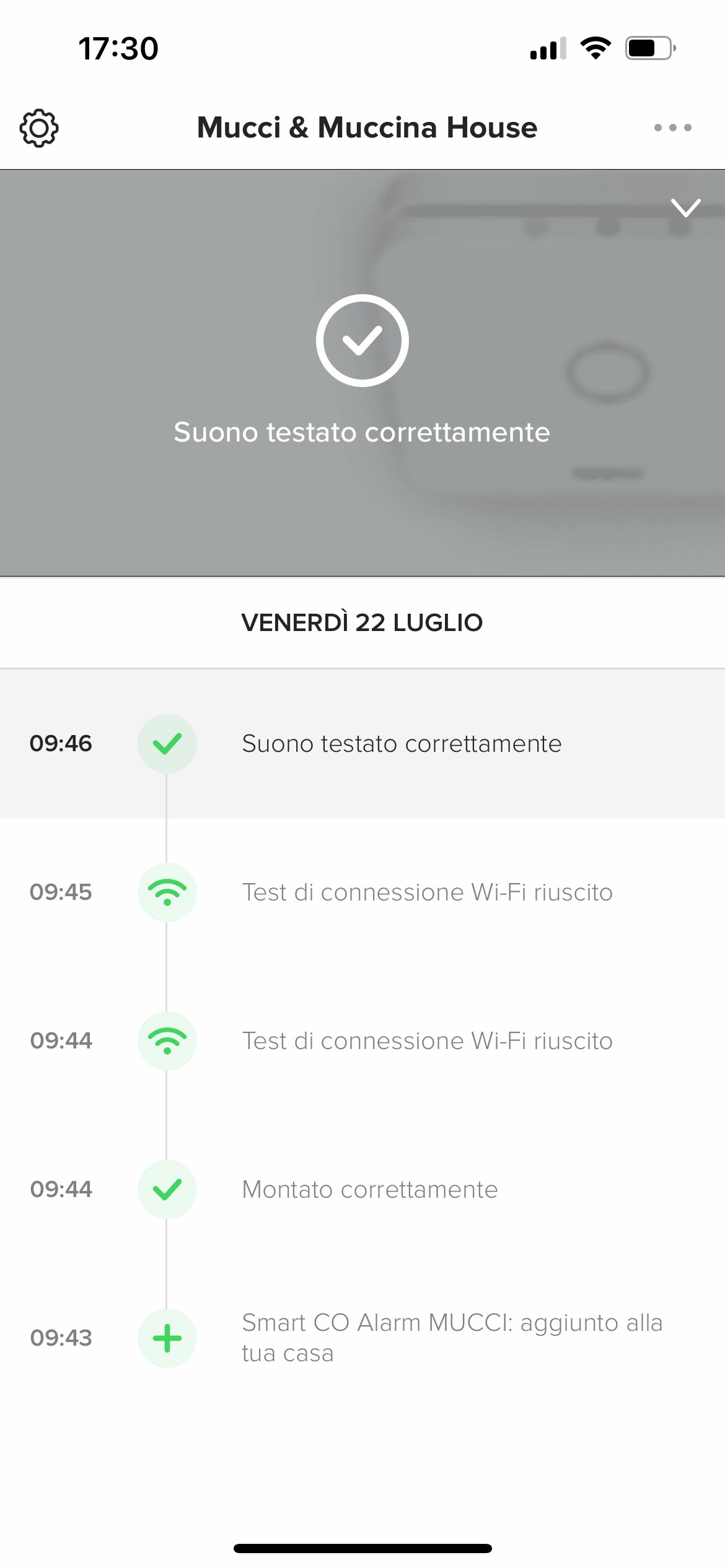Viewport: 725px width, 1568px height.
Task: Select the 09:46 Suono testato correttamente event
Action: (x=362, y=744)
